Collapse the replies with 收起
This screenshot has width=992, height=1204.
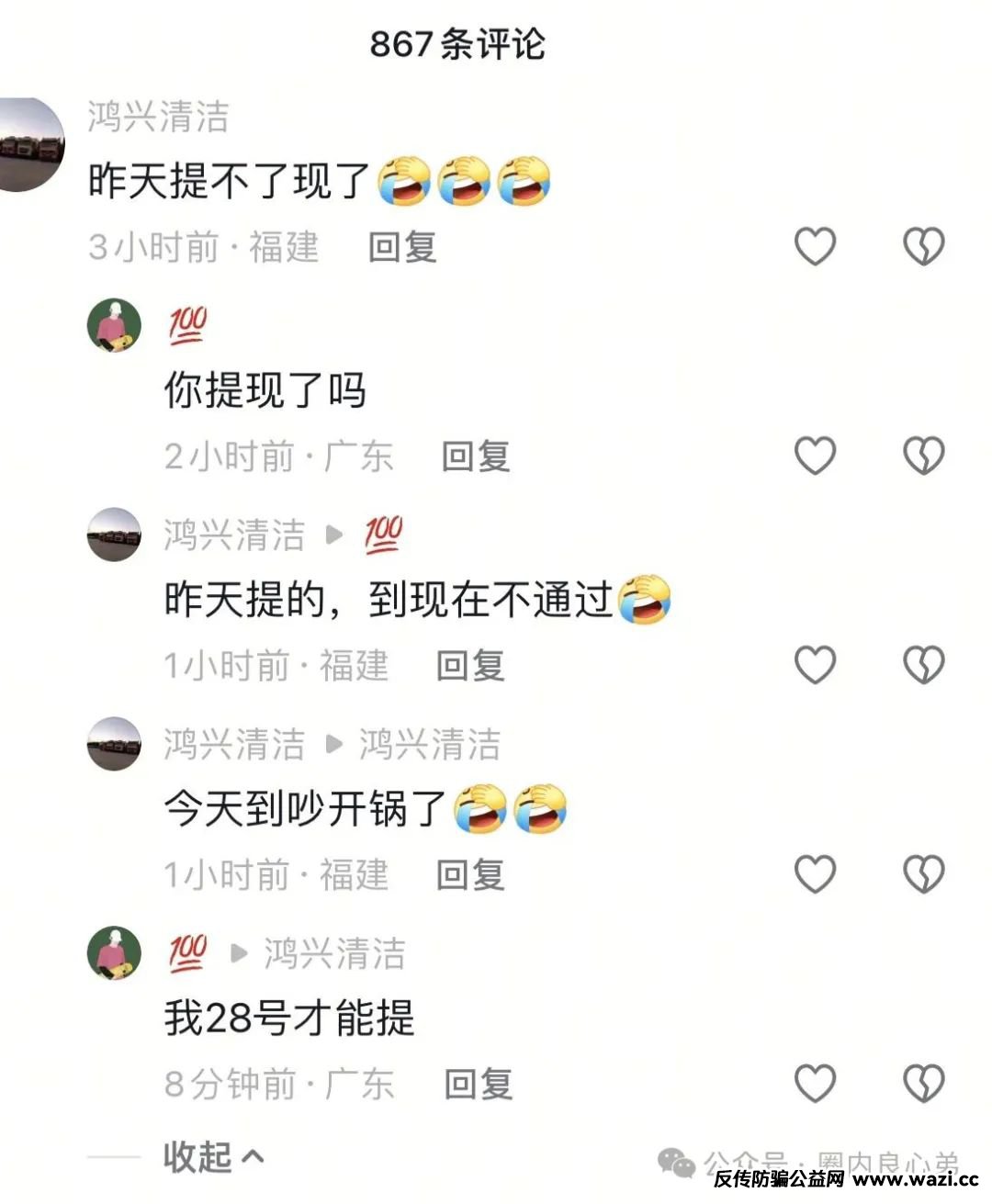click(213, 1157)
